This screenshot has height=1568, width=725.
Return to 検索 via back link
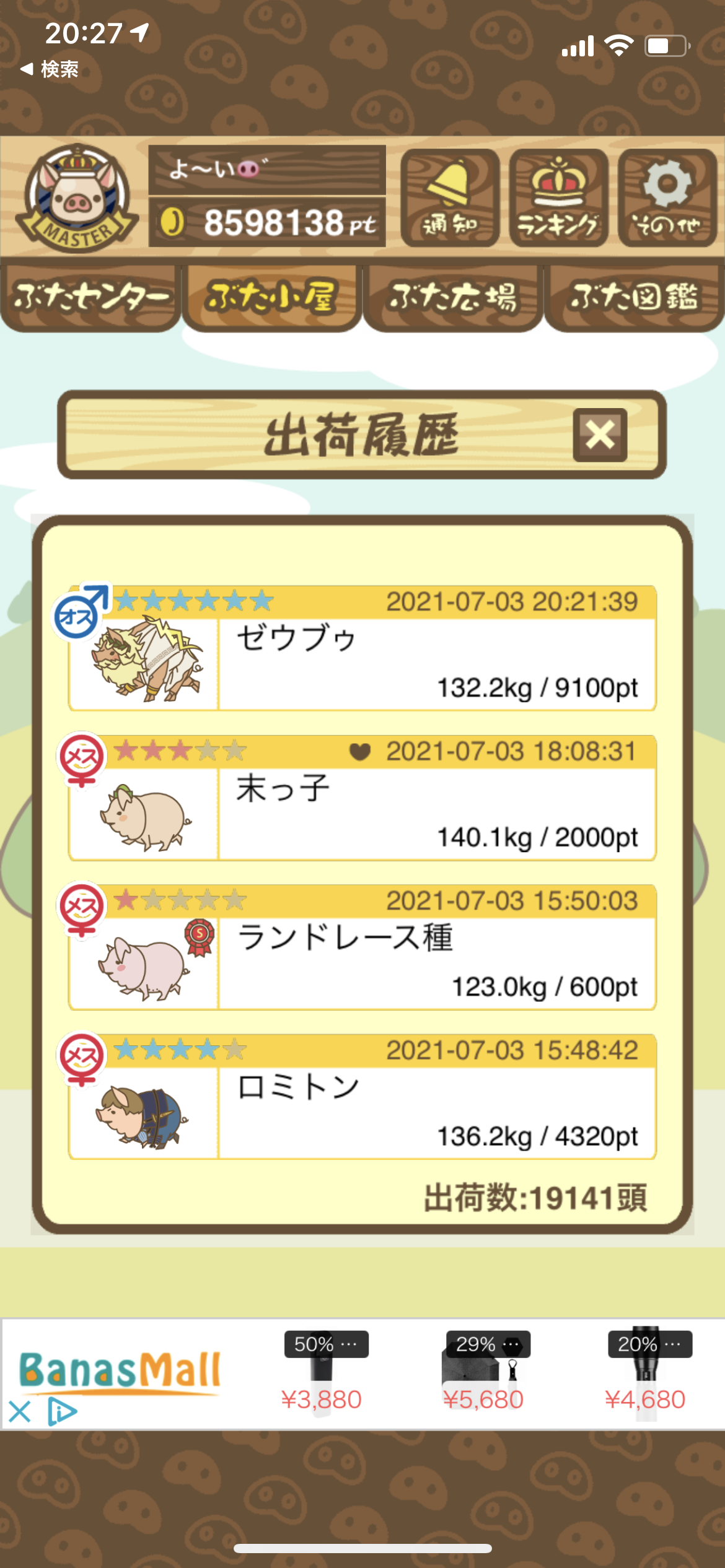50,69
